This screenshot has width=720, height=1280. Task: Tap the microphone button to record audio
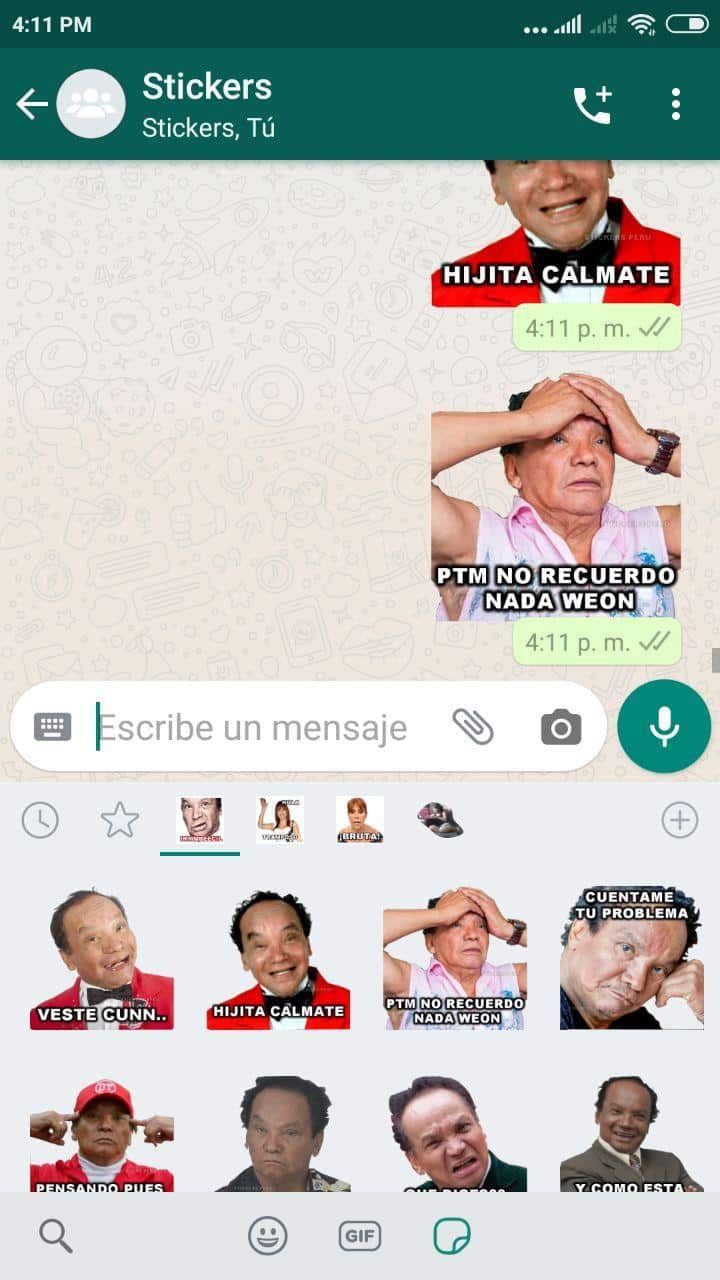point(663,727)
